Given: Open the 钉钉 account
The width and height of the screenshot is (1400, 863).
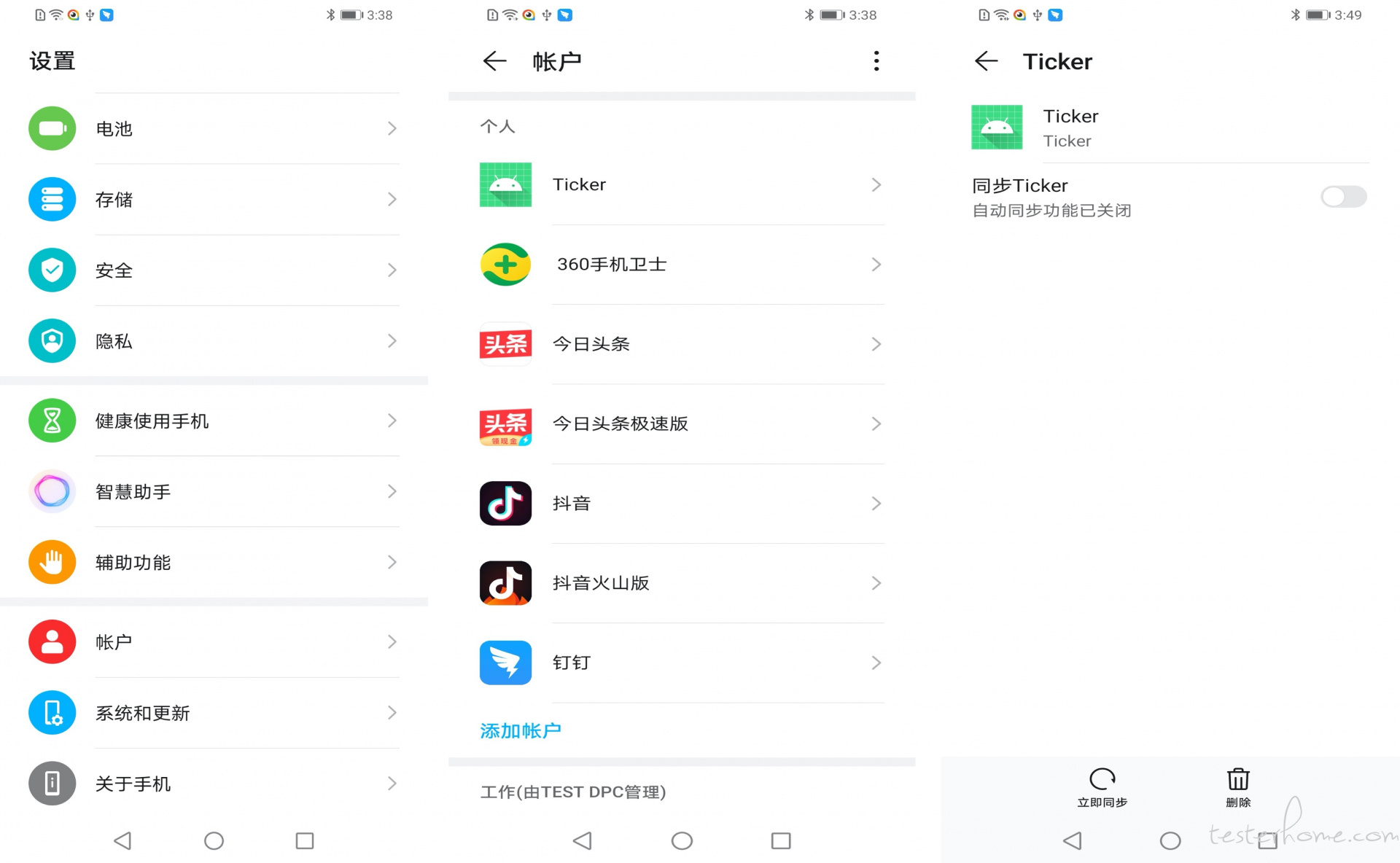Looking at the screenshot, I should [680, 663].
